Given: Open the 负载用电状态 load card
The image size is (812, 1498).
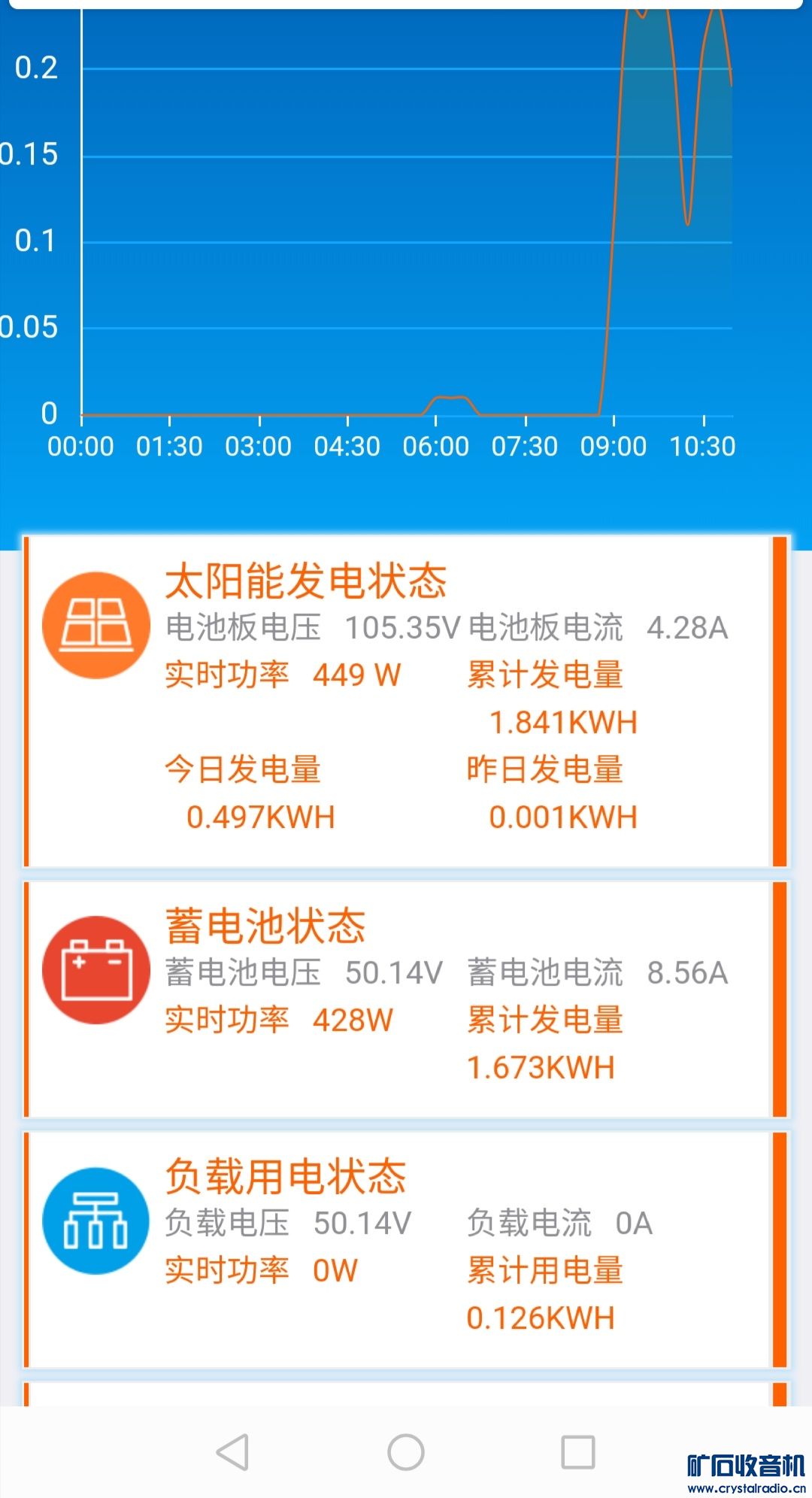Looking at the screenshot, I should [x=286, y=1176].
